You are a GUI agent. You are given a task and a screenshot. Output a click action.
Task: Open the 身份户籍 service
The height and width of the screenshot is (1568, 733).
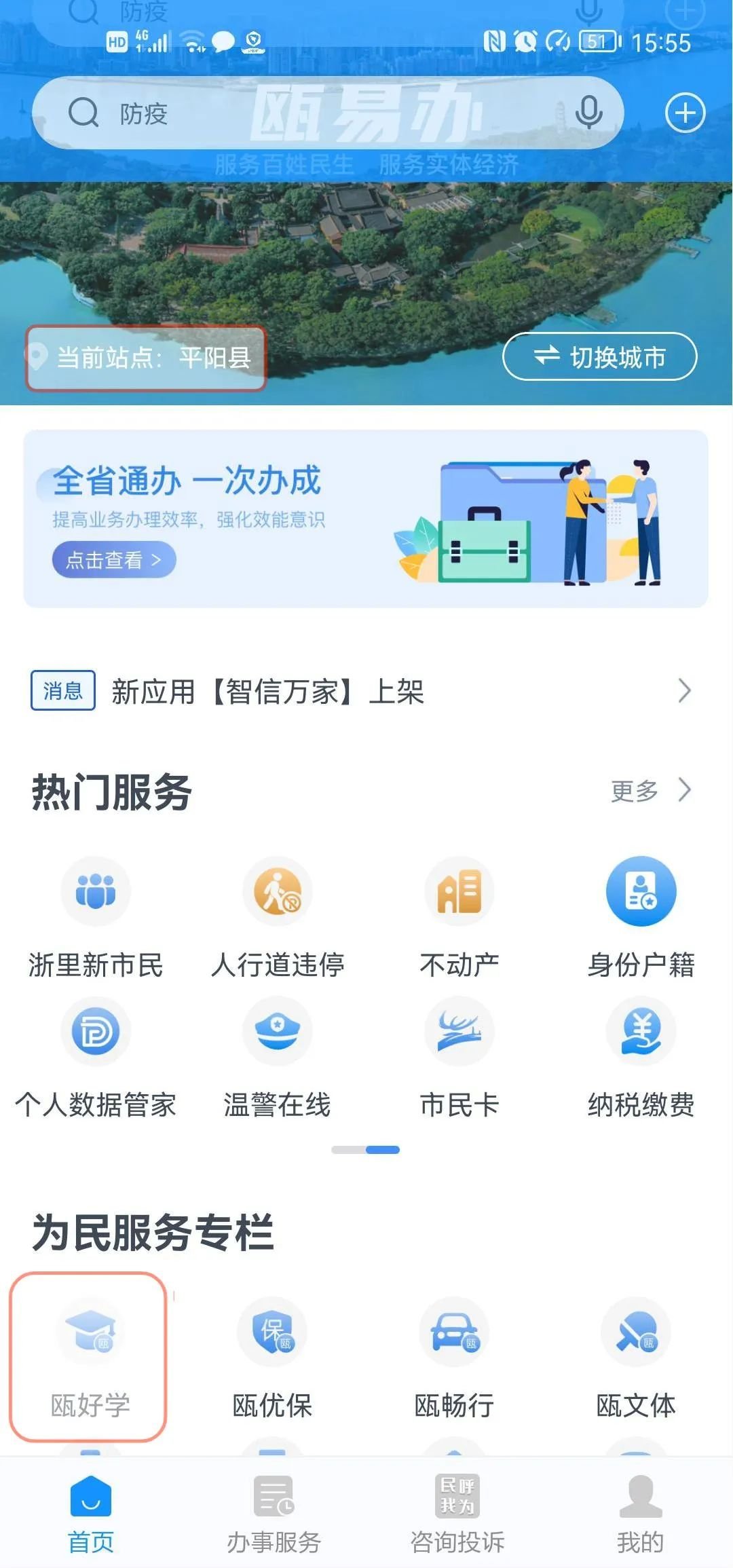(x=641, y=916)
